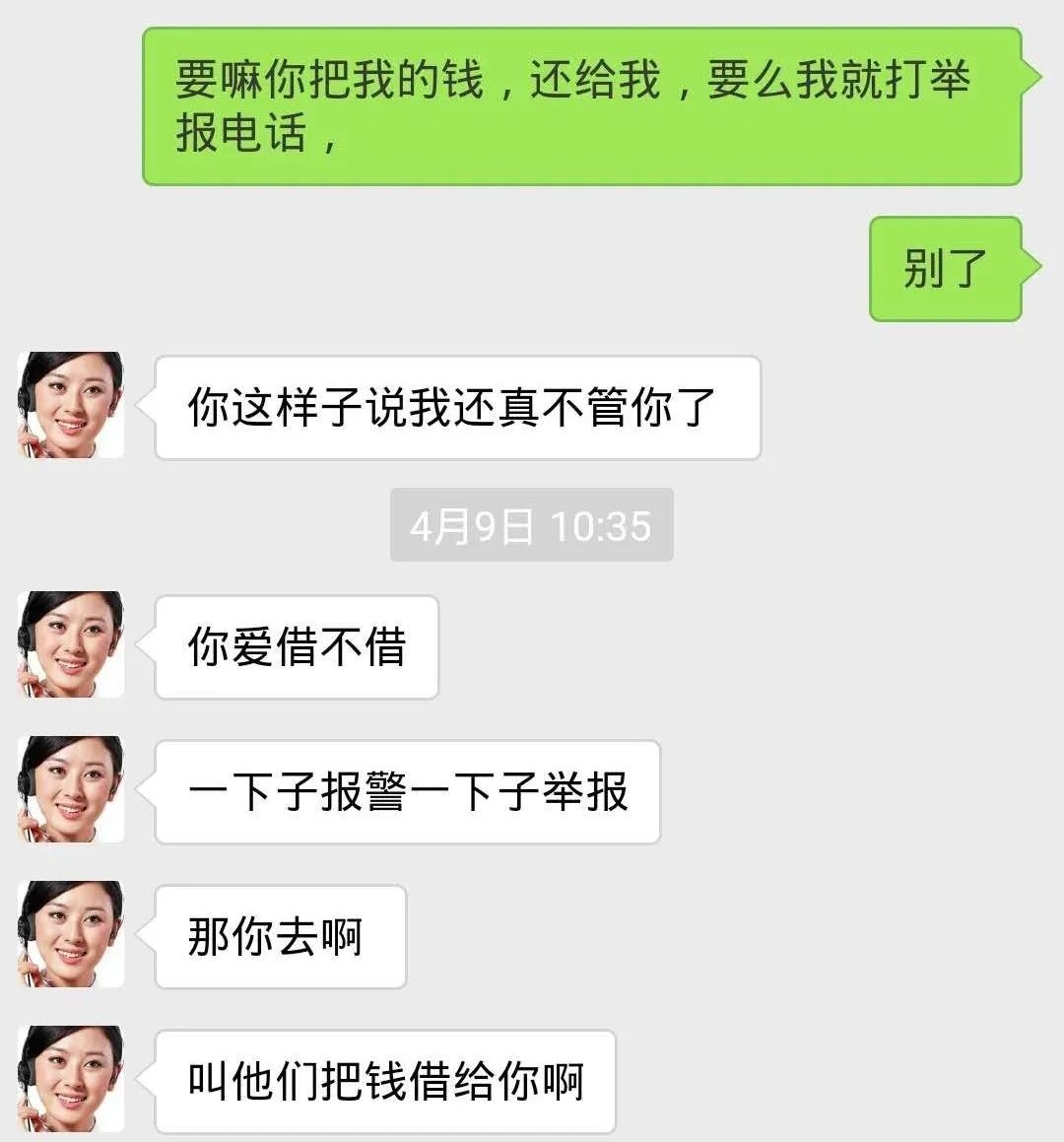
Task: Tap the avatar next to "那你去啊"
Action: point(69,936)
